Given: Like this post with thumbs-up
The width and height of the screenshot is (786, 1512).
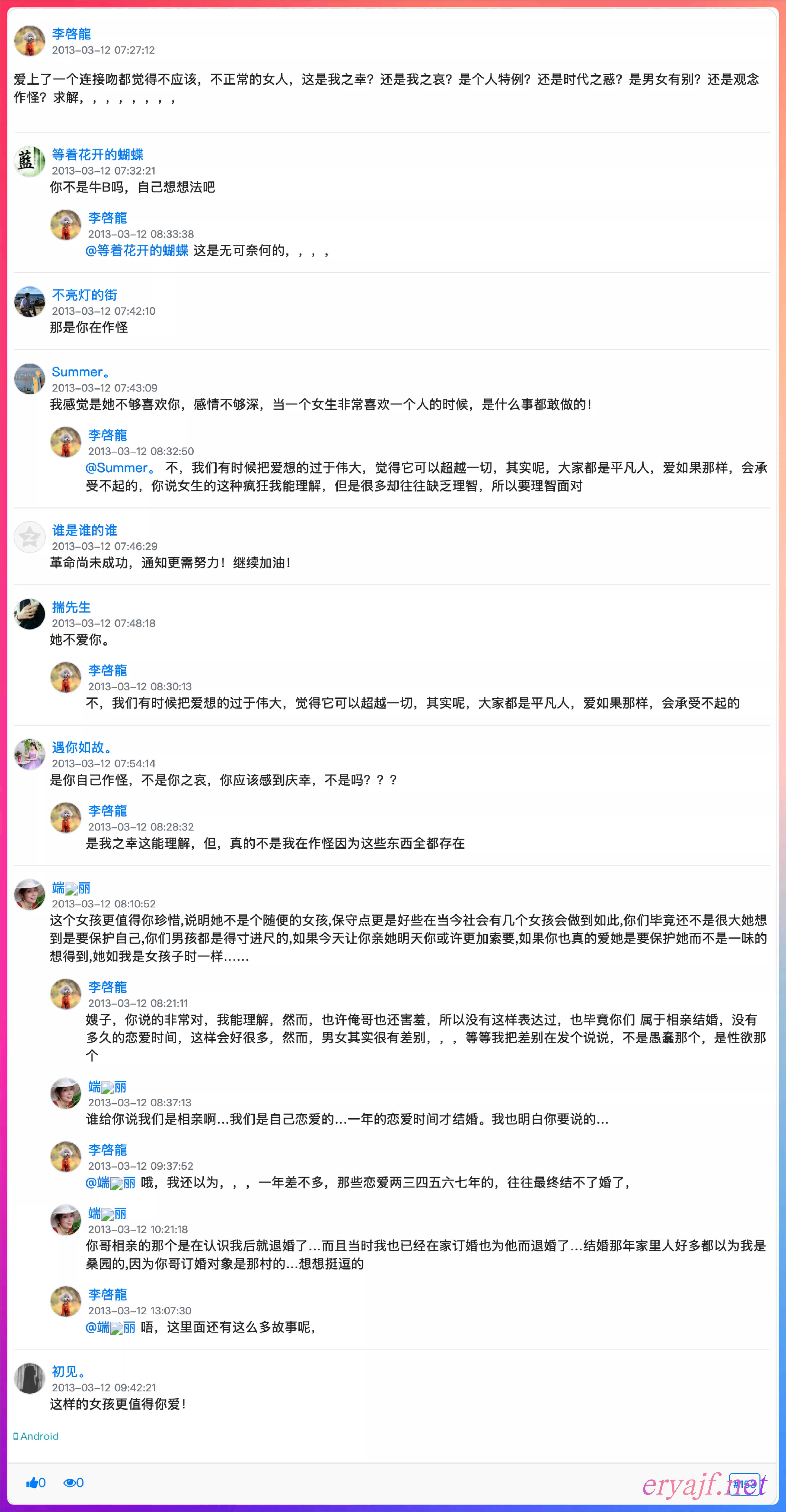Looking at the screenshot, I should coord(35,1483).
